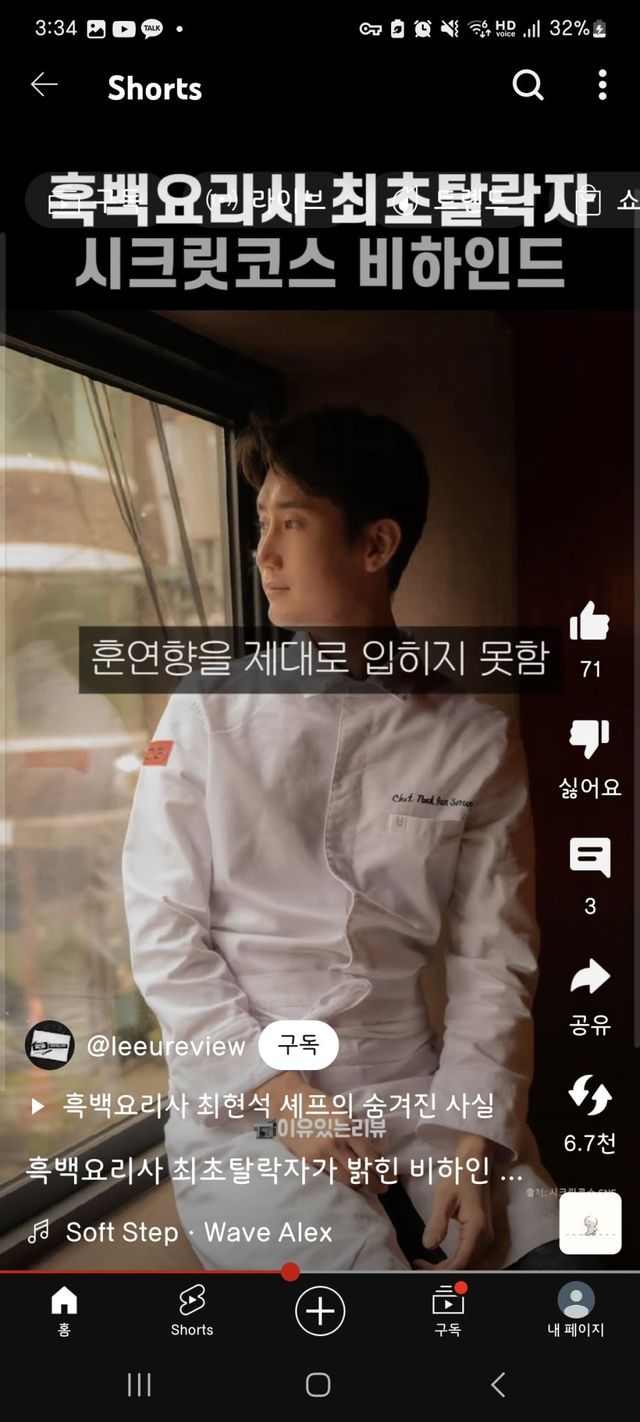This screenshot has height=1422, width=640.
Task: Switch to the 홈 tab
Action: tap(64, 1310)
